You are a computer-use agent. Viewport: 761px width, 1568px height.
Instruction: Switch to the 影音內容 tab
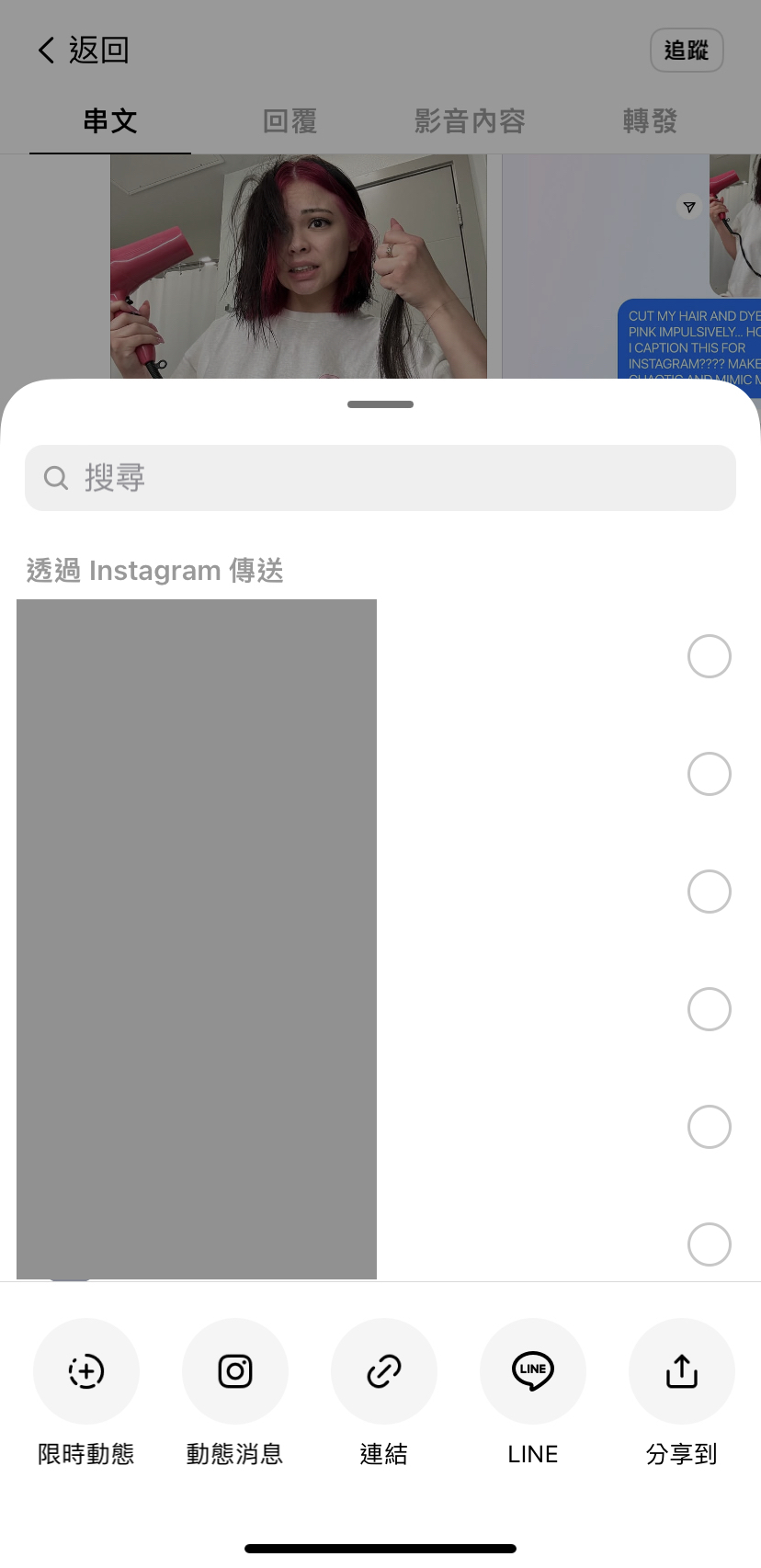(470, 121)
